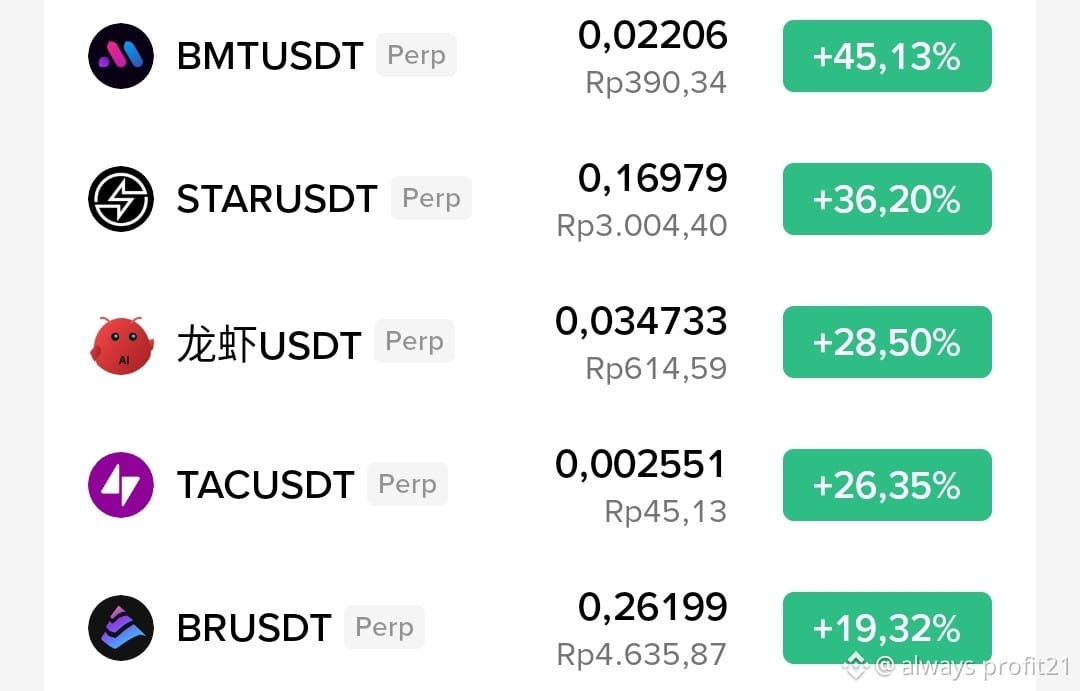This screenshot has width=1080, height=691.
Task: Select the 龙虾USDT Perp market
Action: point(539,342)
